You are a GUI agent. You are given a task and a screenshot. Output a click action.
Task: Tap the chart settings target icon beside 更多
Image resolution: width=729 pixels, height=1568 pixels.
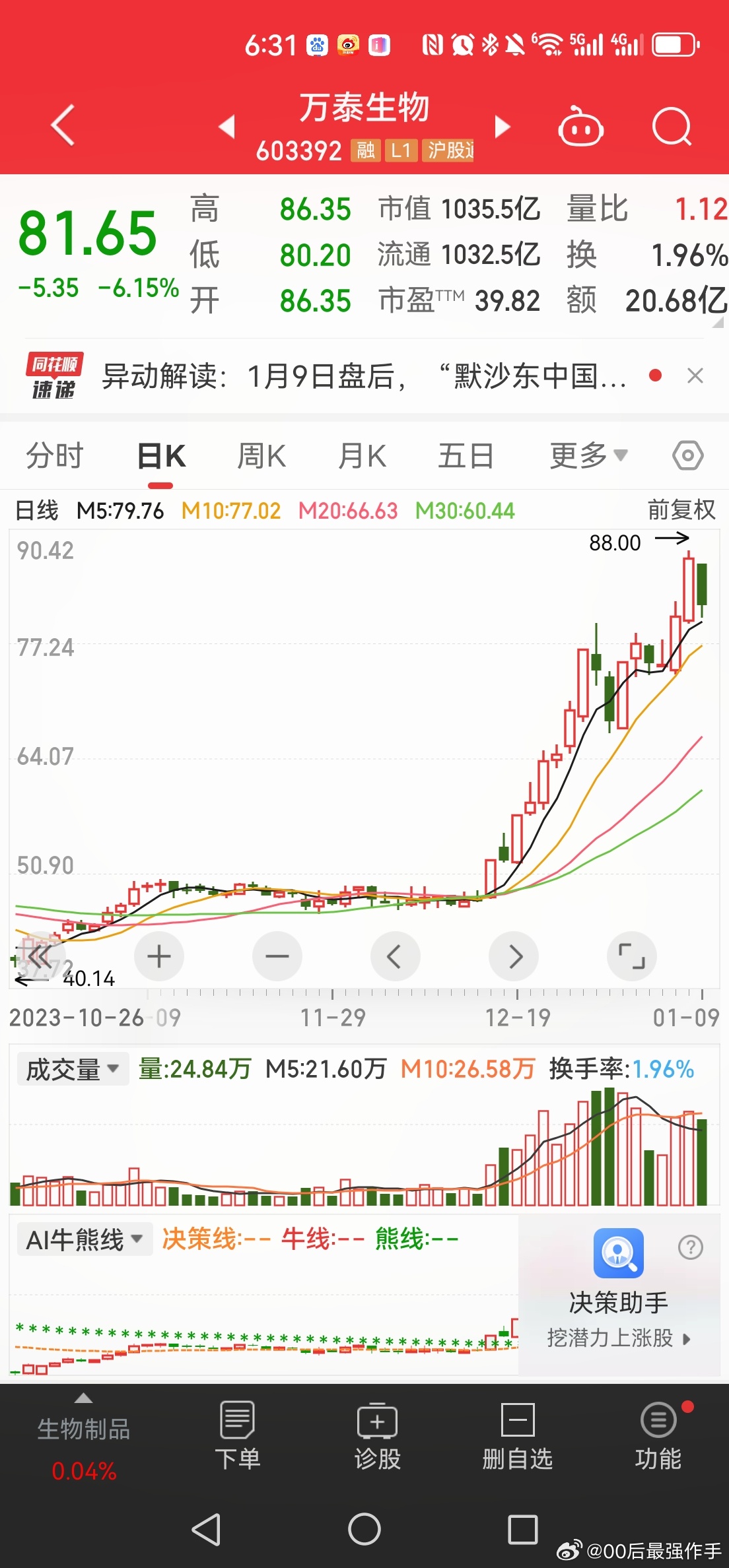click(x=689, y=454)
